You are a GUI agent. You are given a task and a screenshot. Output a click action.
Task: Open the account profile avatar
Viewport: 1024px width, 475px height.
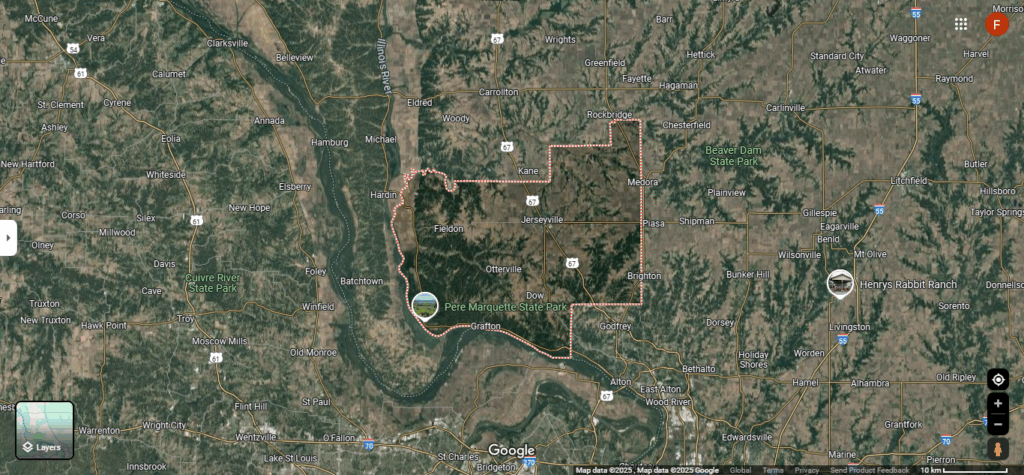(997, 24)
